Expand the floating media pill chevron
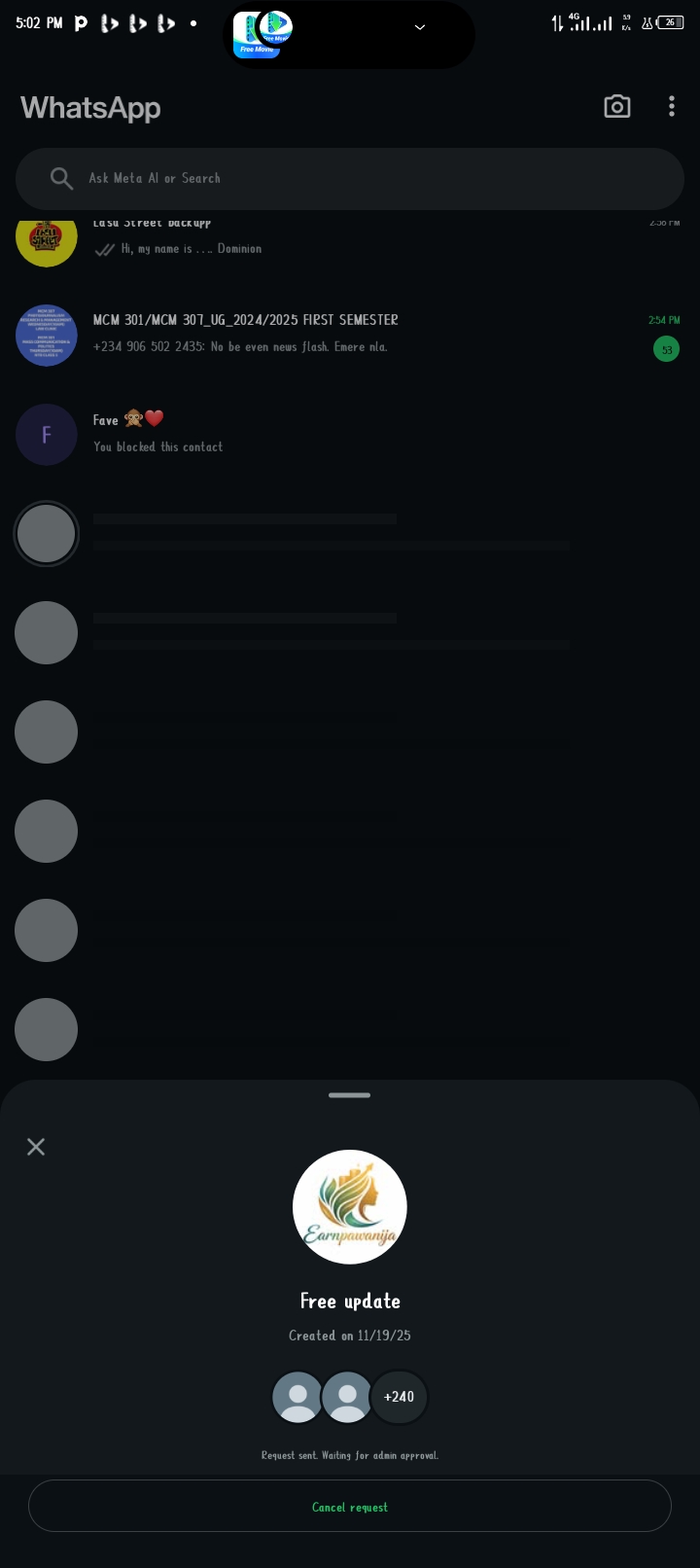Viewport: 700px width, 1568px height. point(420,27)
